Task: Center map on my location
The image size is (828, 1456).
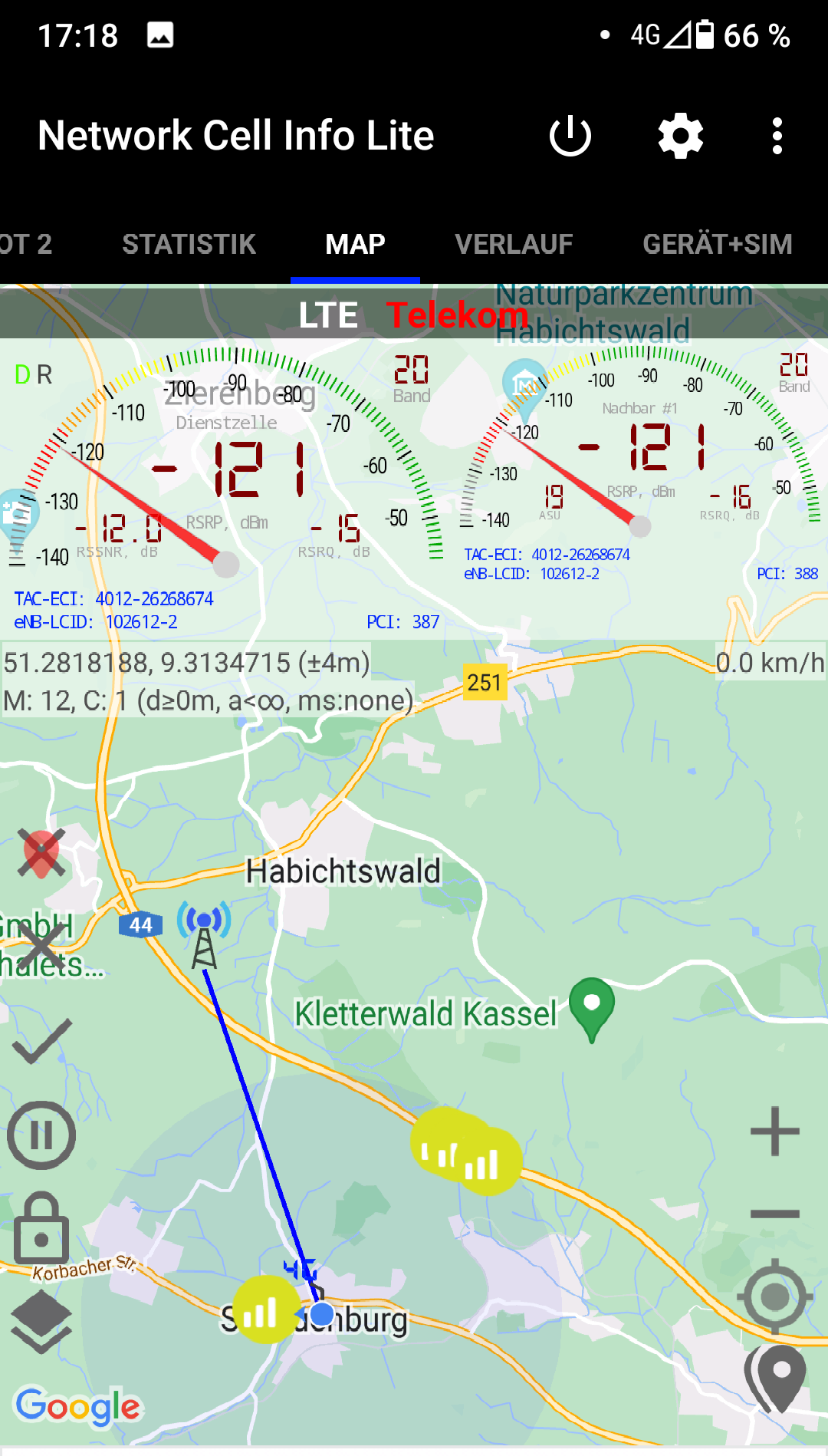Action: [x=774, y=1296]
